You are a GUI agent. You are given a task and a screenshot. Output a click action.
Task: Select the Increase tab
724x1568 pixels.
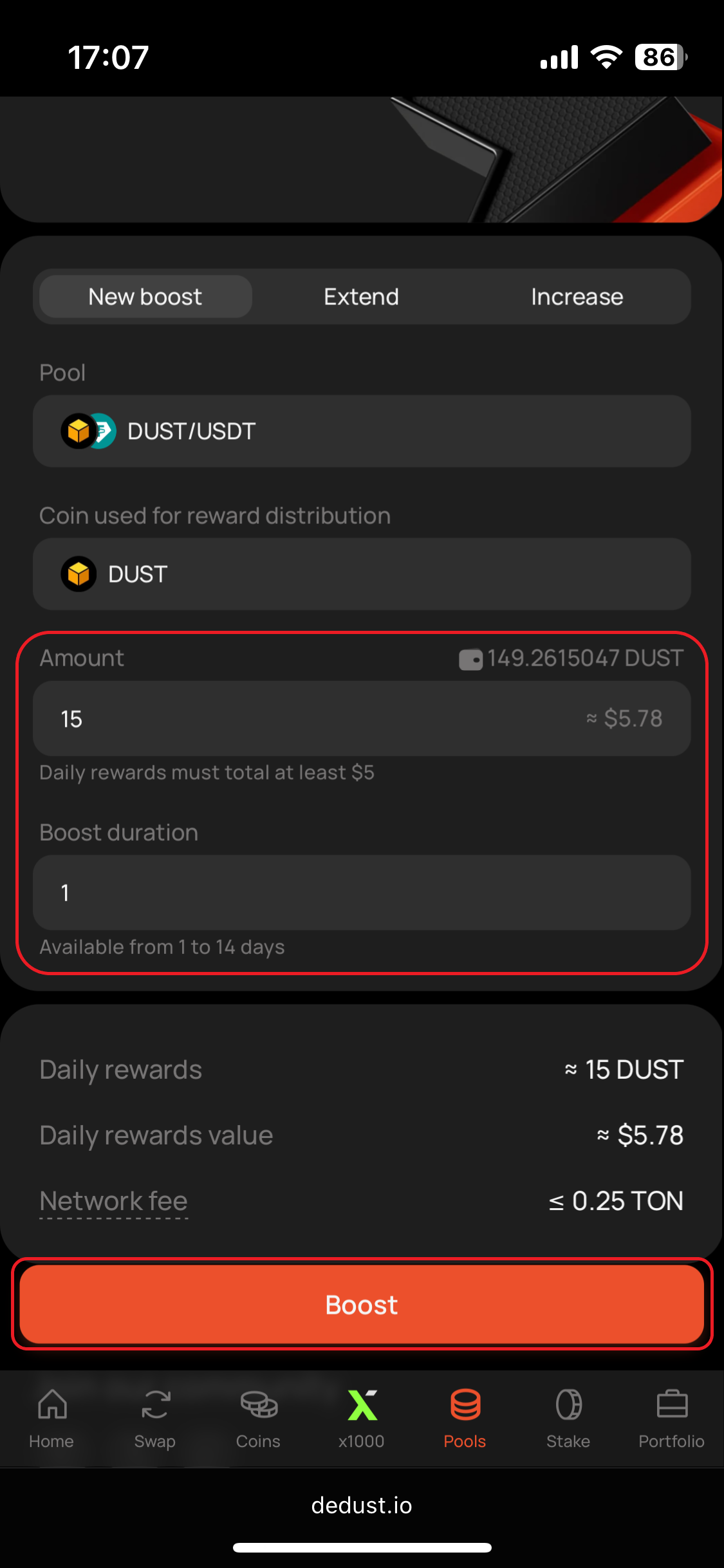pos(577,297)
